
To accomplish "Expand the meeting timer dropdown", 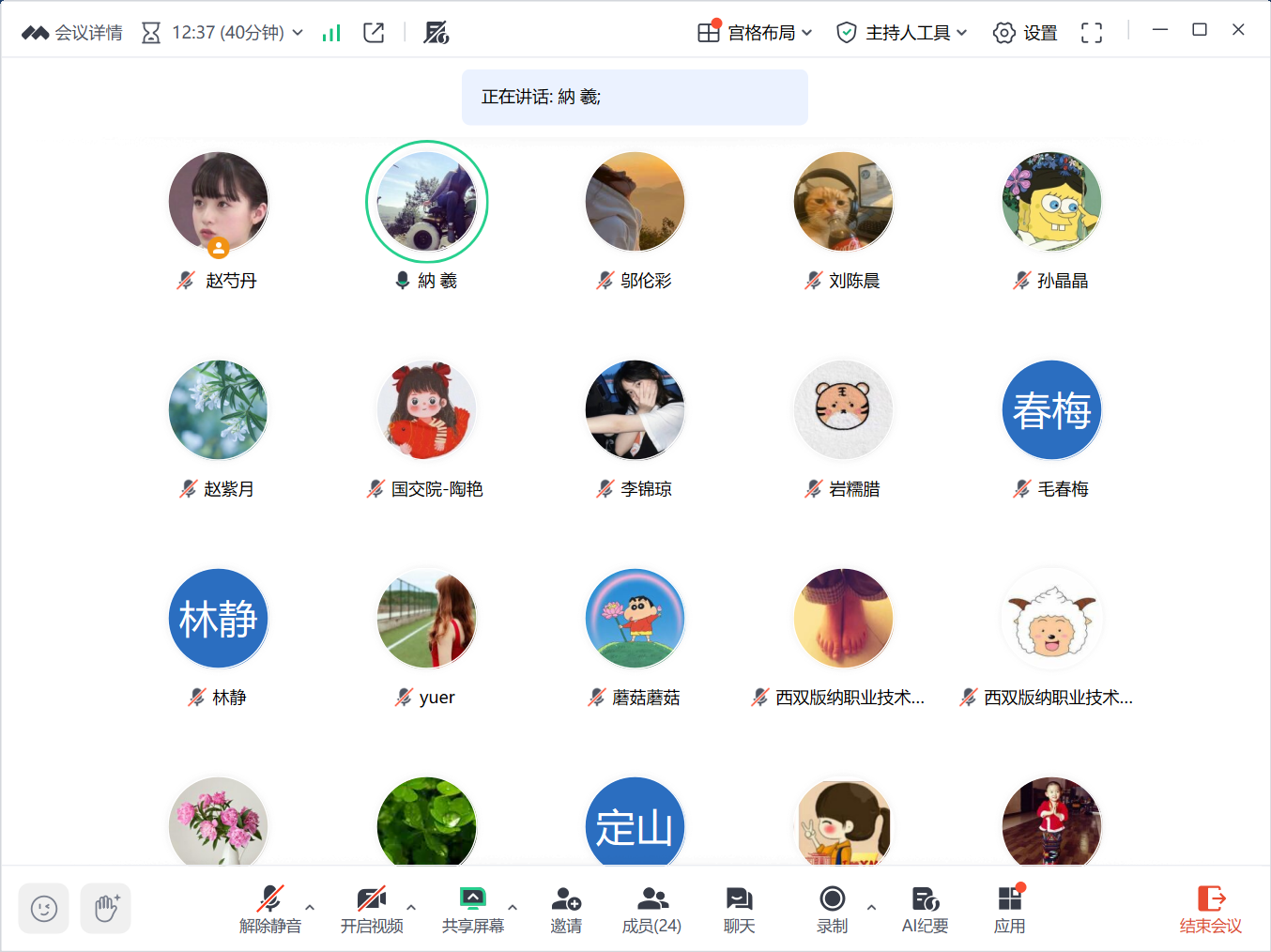I will pos(298,33).
